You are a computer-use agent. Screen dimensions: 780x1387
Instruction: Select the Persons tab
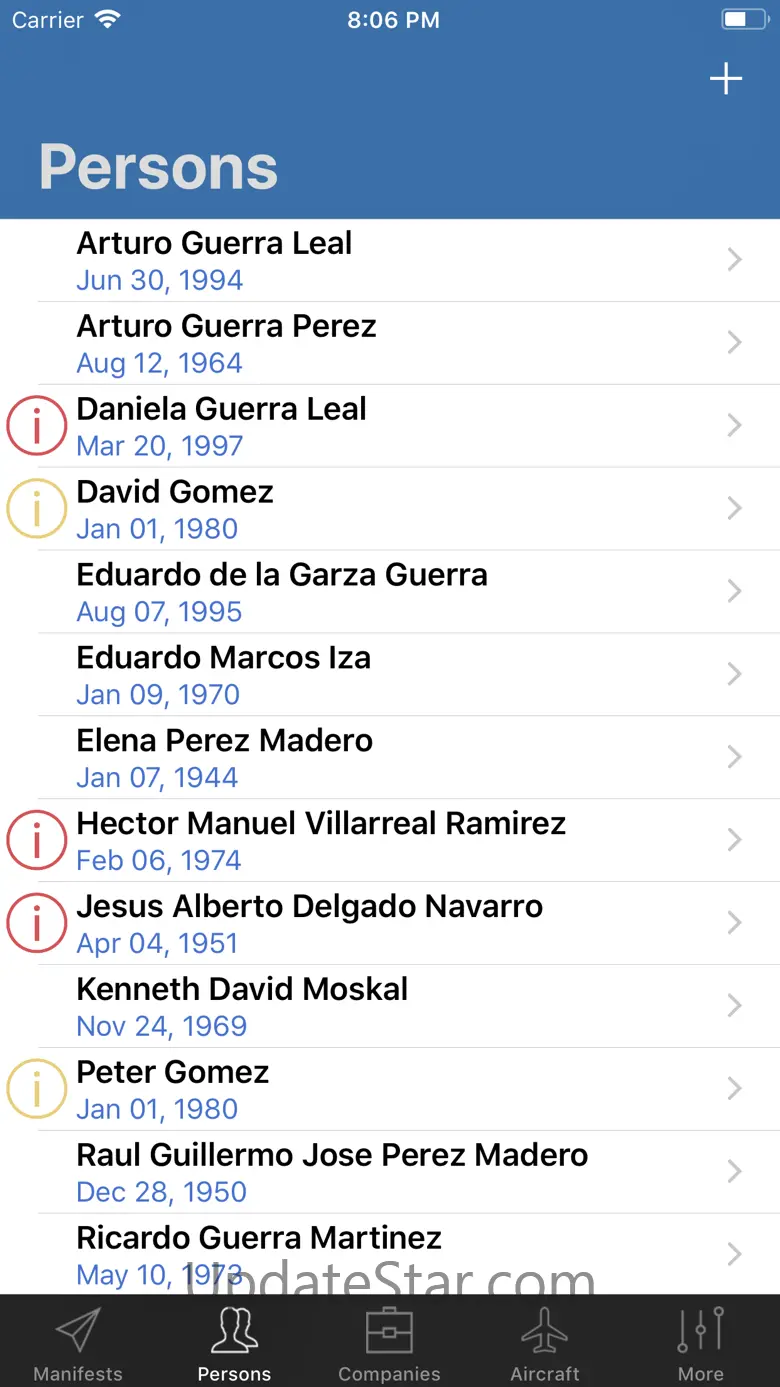tap(234, 1343)
